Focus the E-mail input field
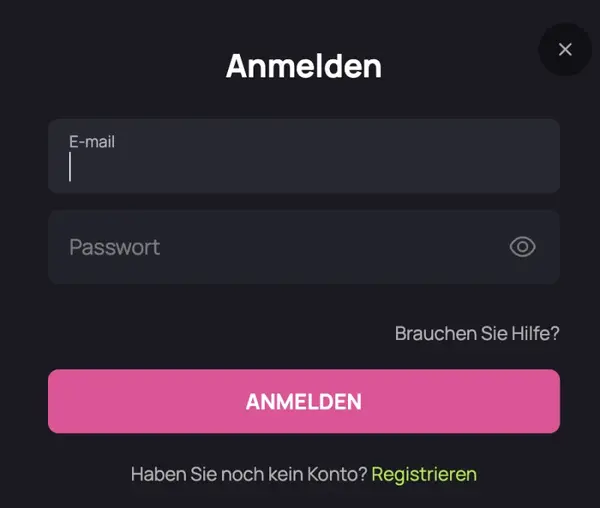The image size is (600, 508). (x=304, y=156)
